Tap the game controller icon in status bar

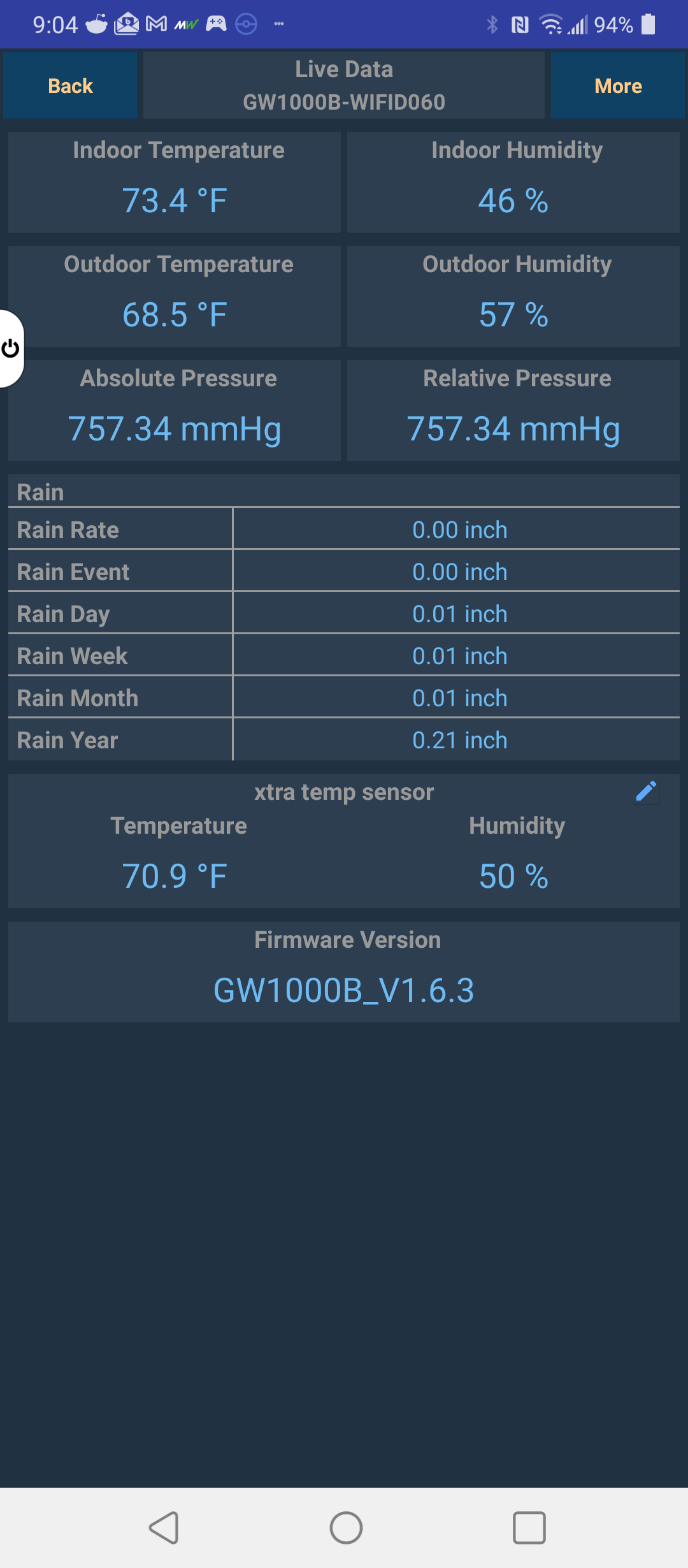tap(215, 24)
